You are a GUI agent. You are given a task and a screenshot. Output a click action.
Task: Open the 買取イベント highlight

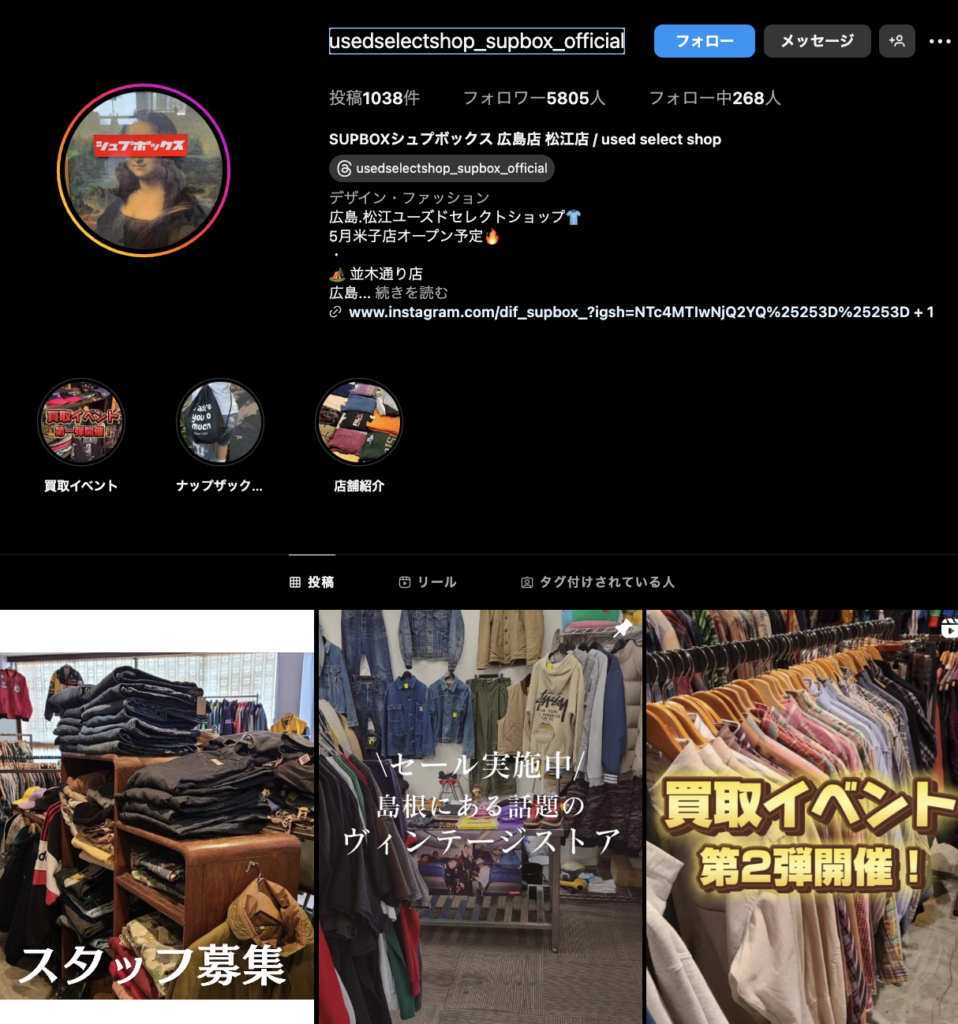click(x=81, y=422)
